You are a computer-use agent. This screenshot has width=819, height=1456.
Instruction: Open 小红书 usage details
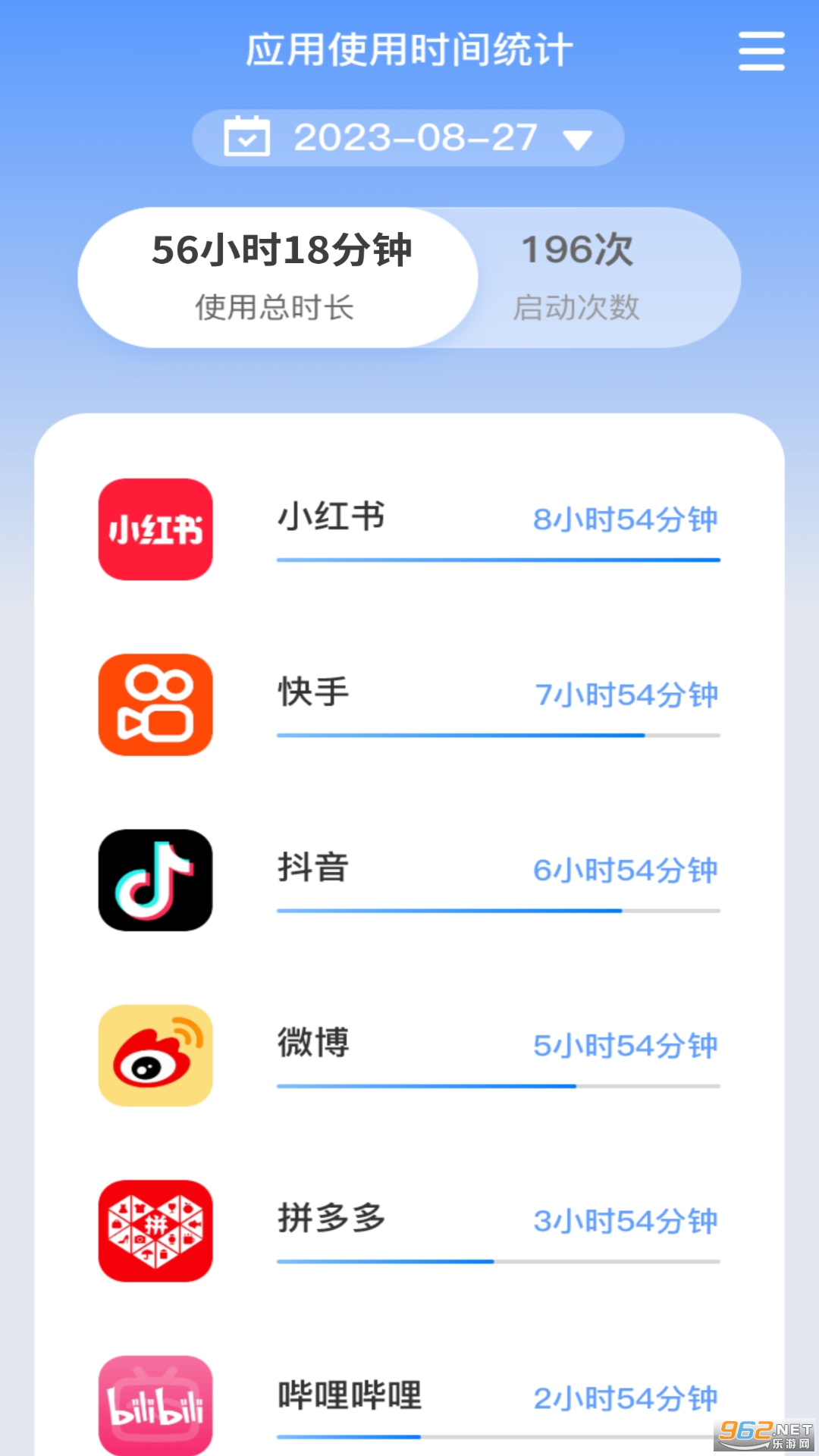409,529
